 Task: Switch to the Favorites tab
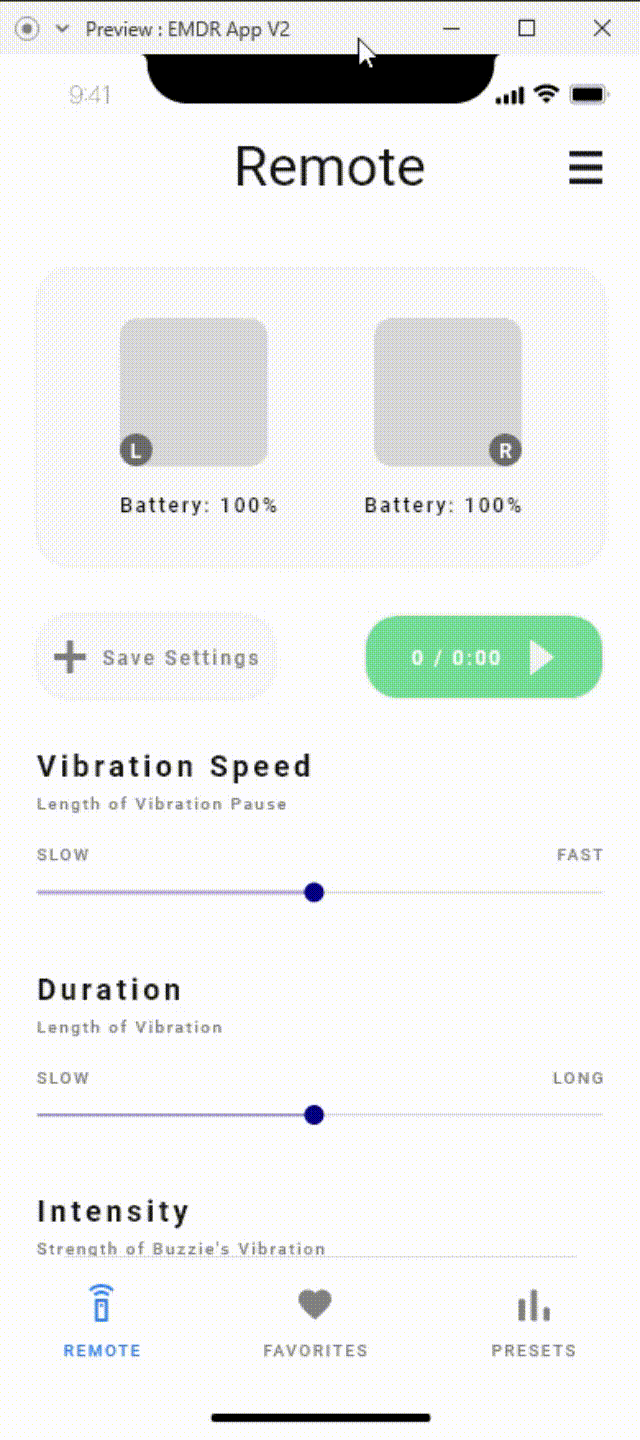point(315,1322)
